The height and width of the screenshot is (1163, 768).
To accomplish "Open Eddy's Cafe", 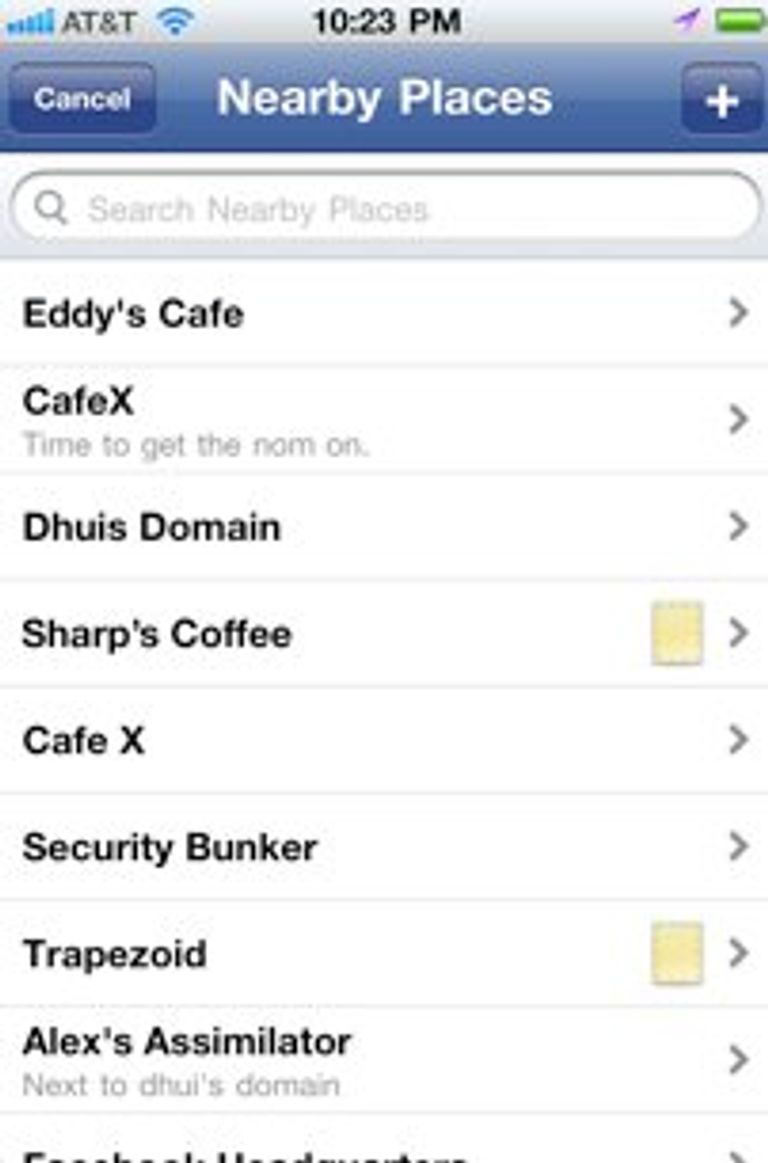I will pos(384,314).
